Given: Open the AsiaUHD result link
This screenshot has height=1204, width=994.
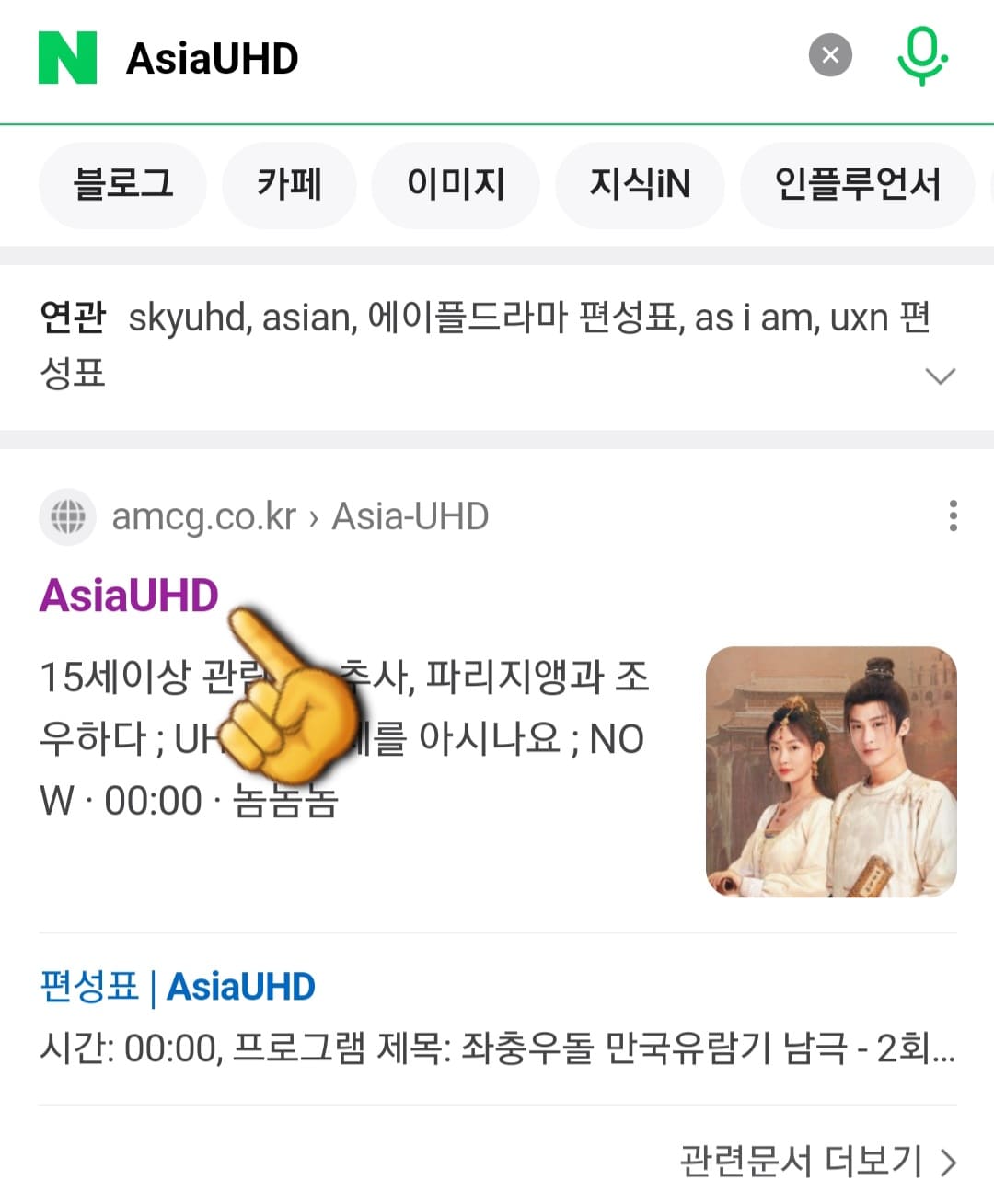Looking at the screenshot, I should point(129,595).
